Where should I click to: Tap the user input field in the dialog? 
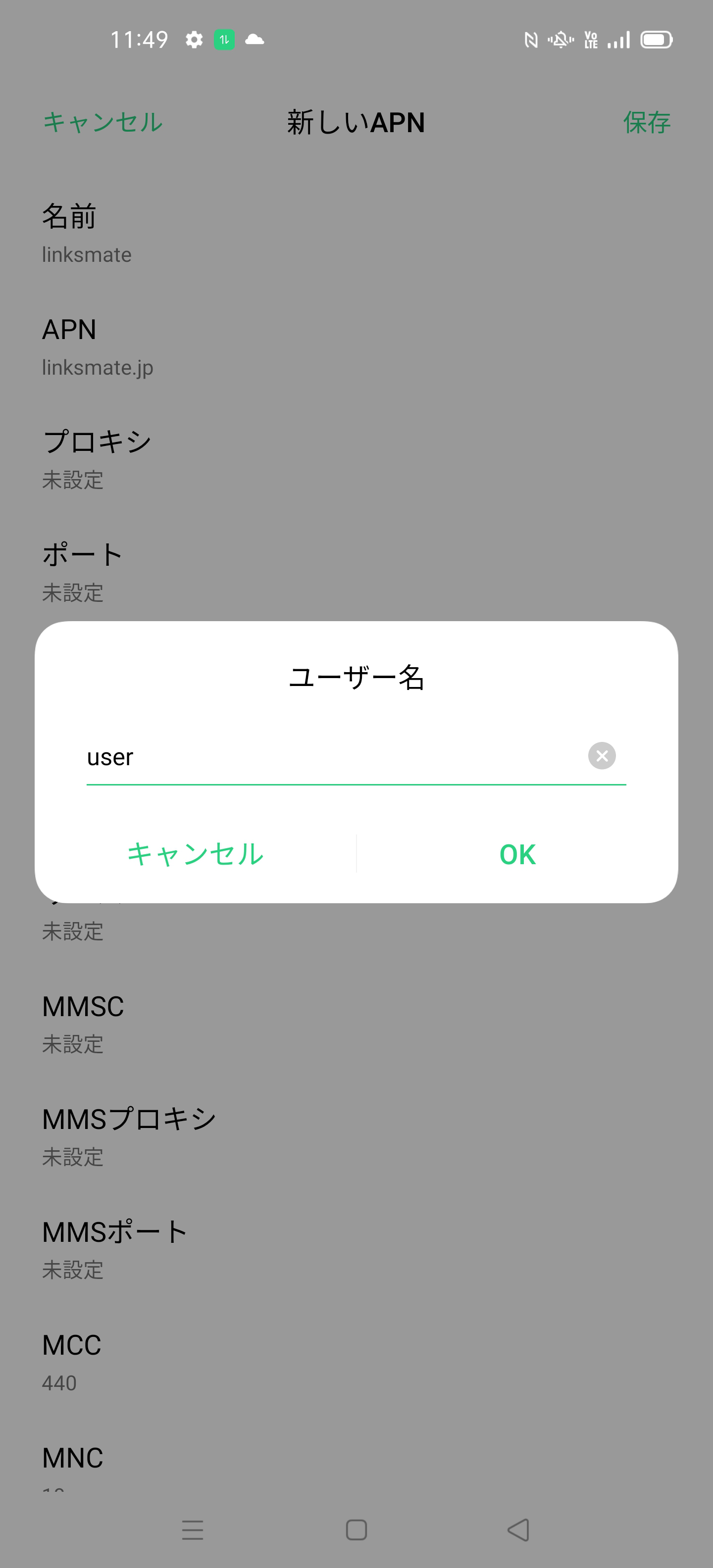(x=305, y=758)
